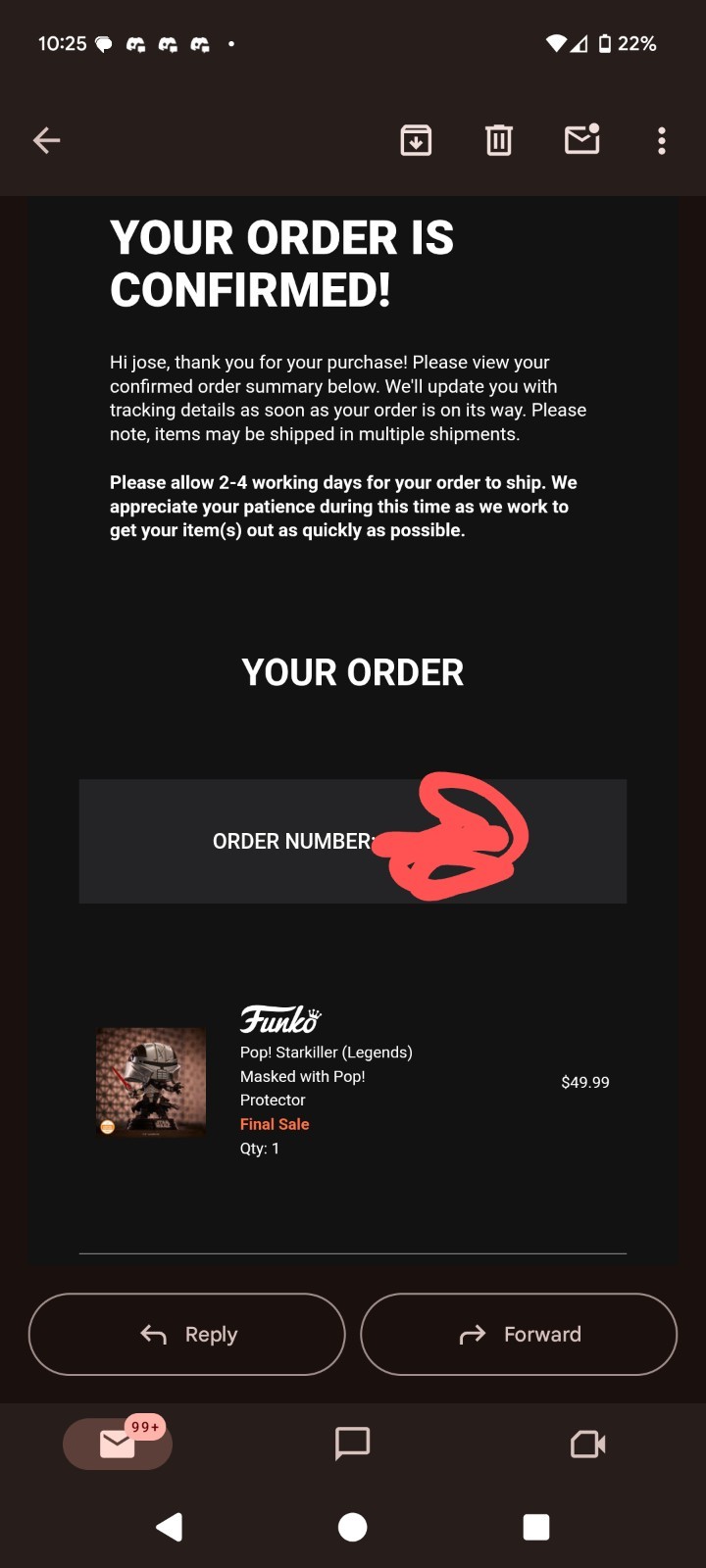Archive this email
This screenshot has width=706, height=1568.
(416, 141)
